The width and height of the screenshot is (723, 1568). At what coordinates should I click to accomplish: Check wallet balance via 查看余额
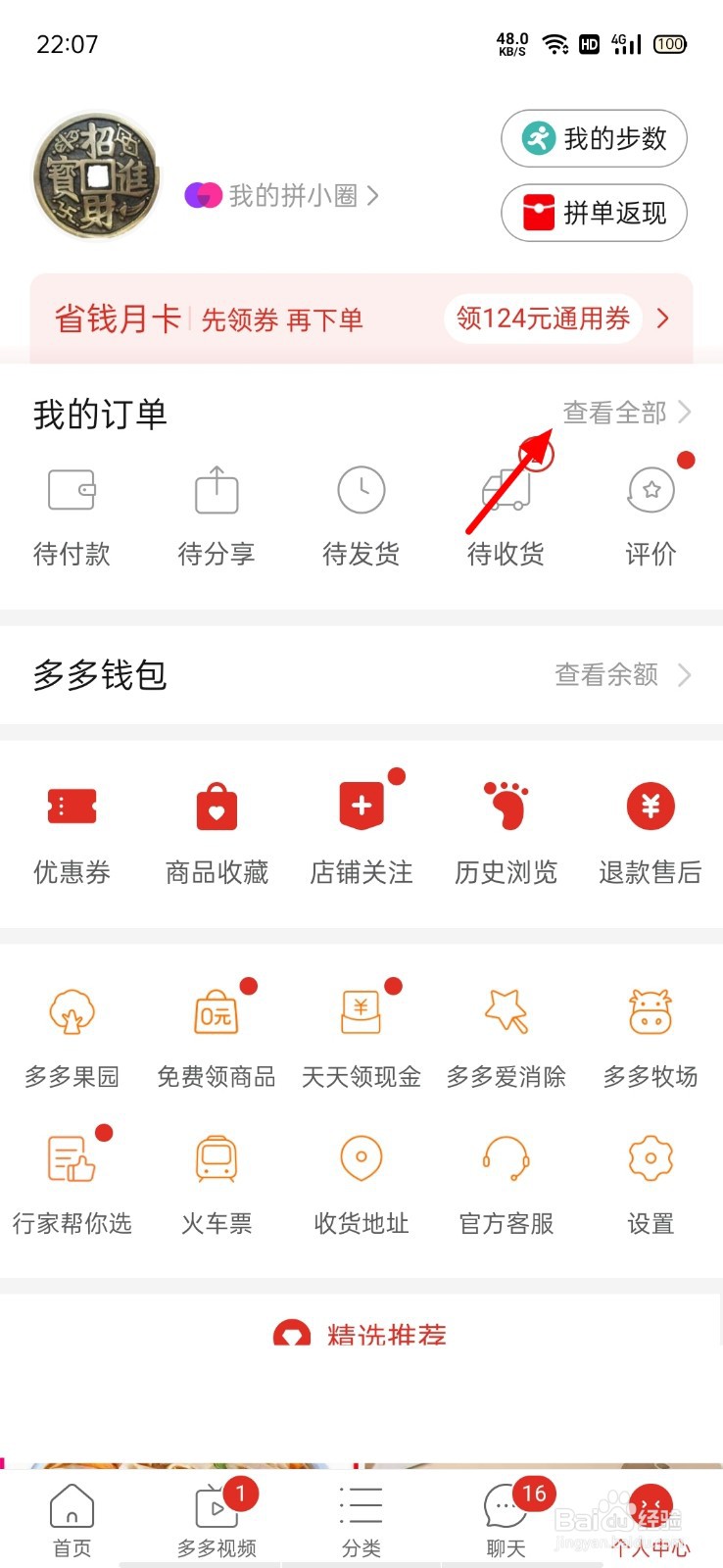(623, 674)
